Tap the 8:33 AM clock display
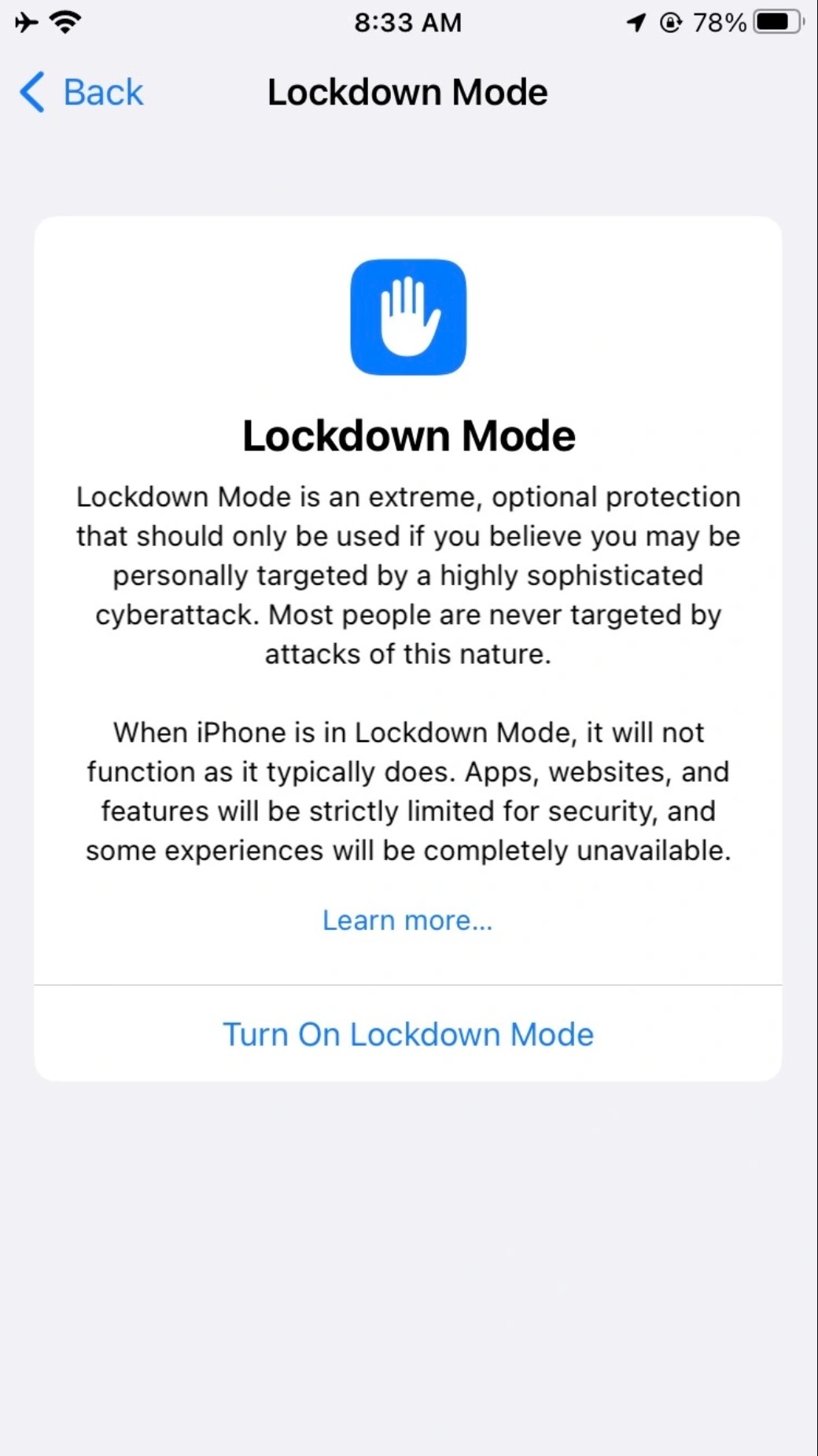The width and height of the screenshot is (818, 1456). [408, 21]
